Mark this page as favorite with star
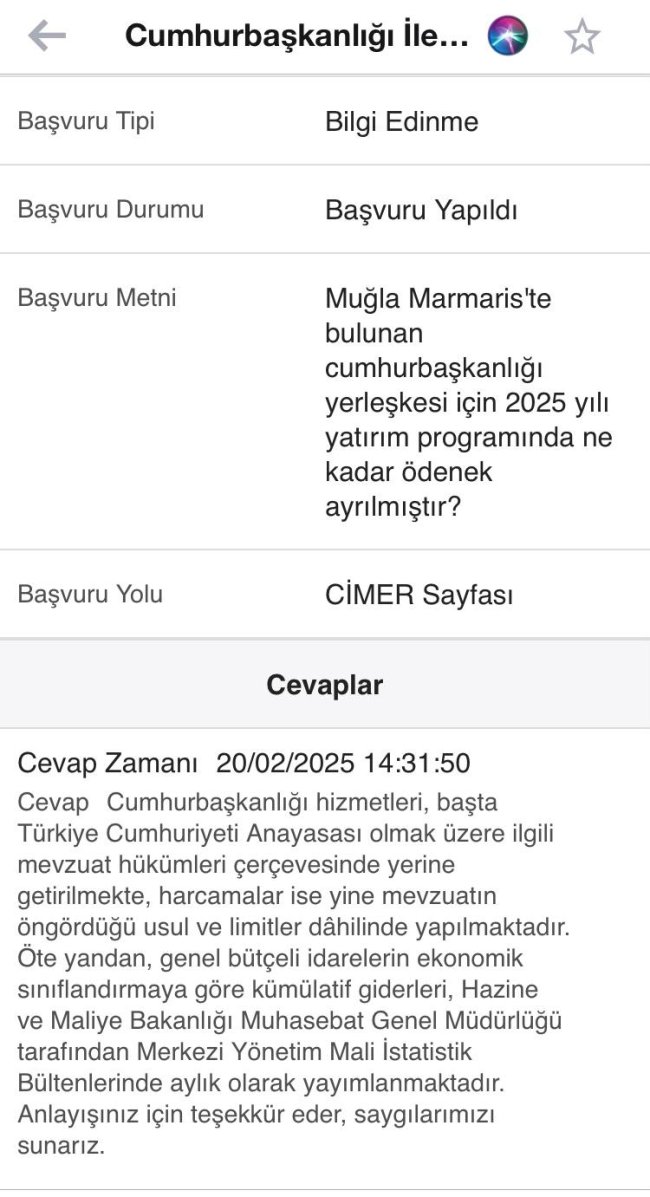 click(581, 37)
